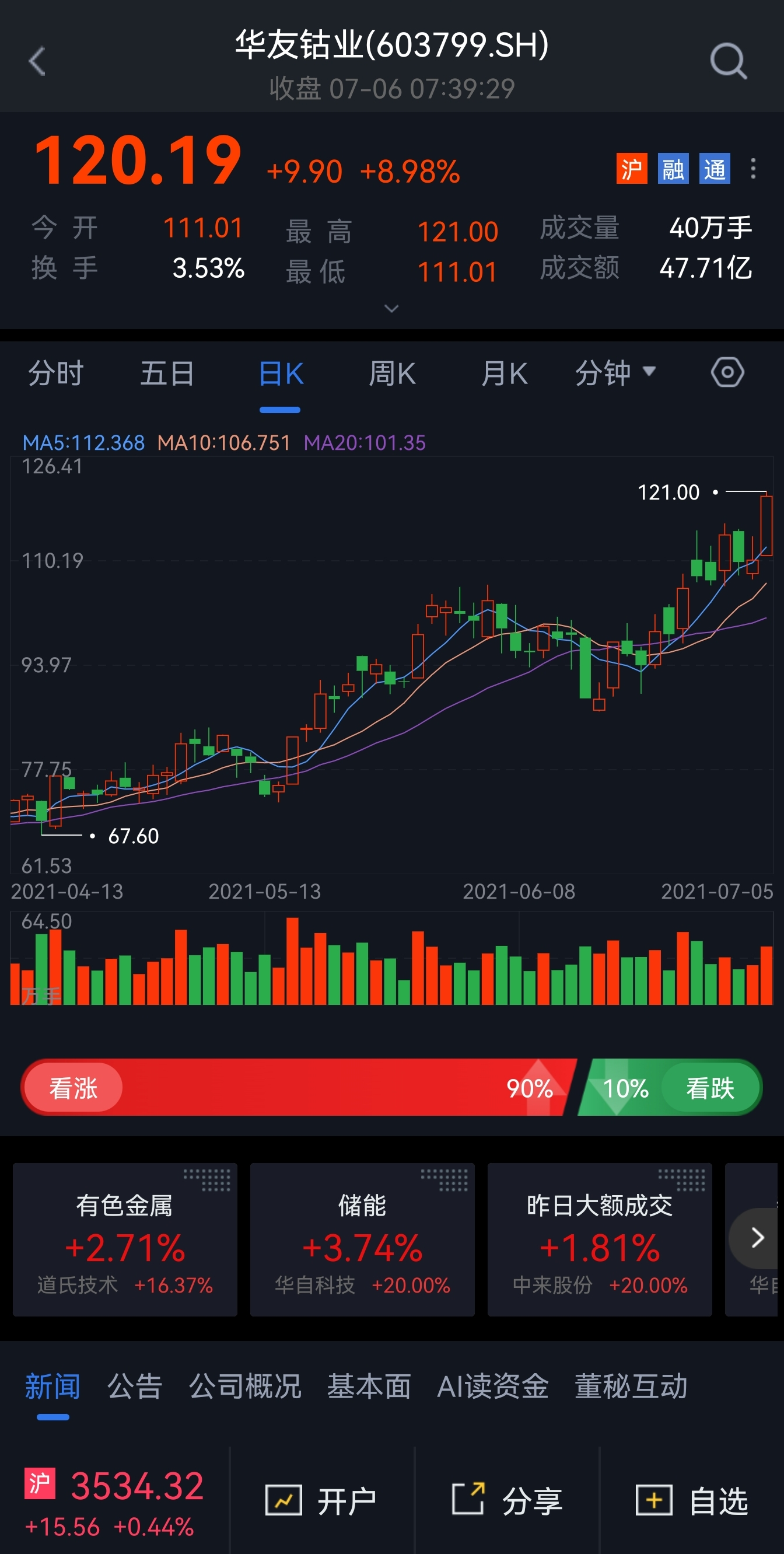Switch to the 公告 tab

point(135,1387)
